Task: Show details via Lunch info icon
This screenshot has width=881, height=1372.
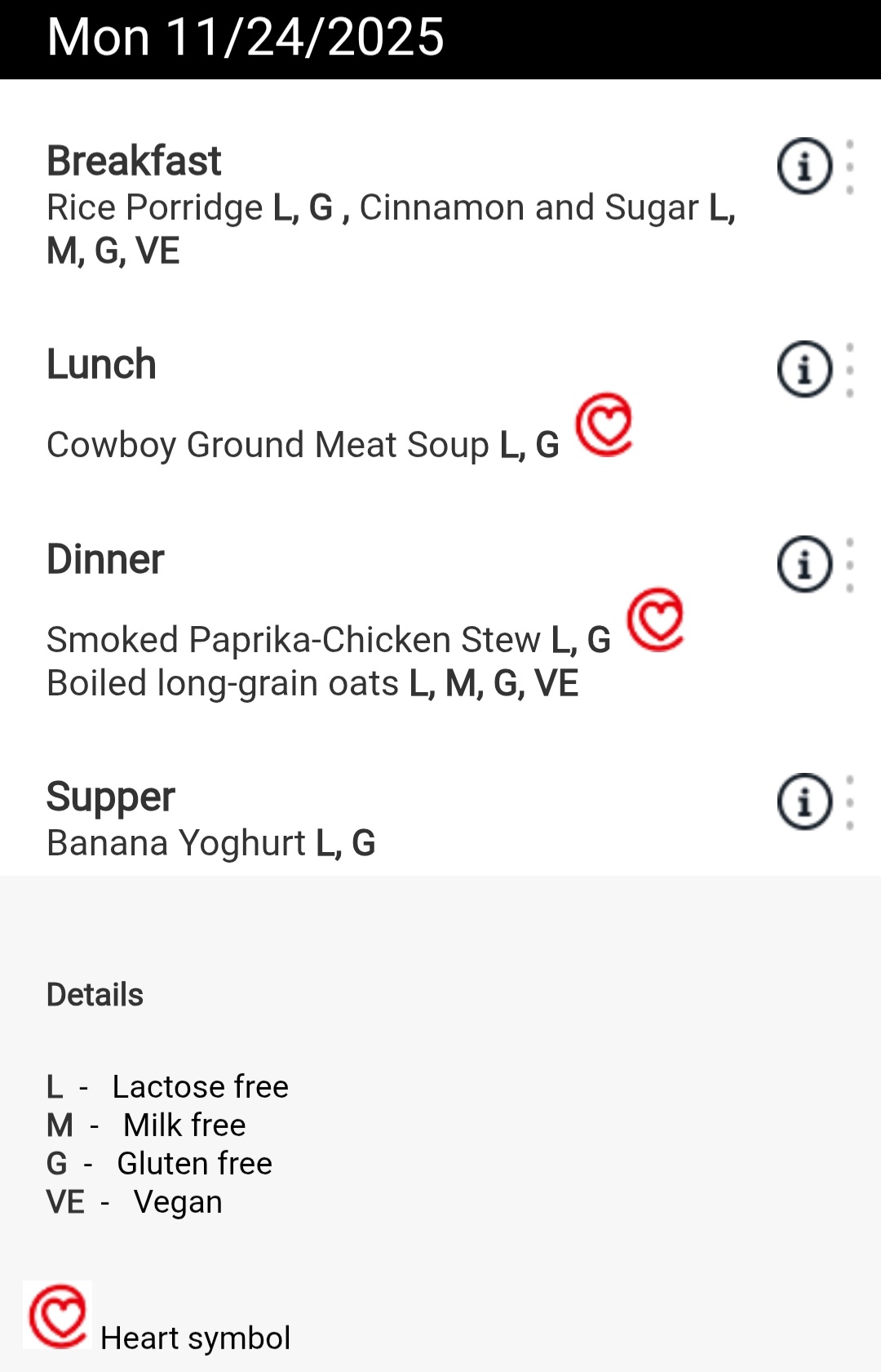Action: coord(805,370)
